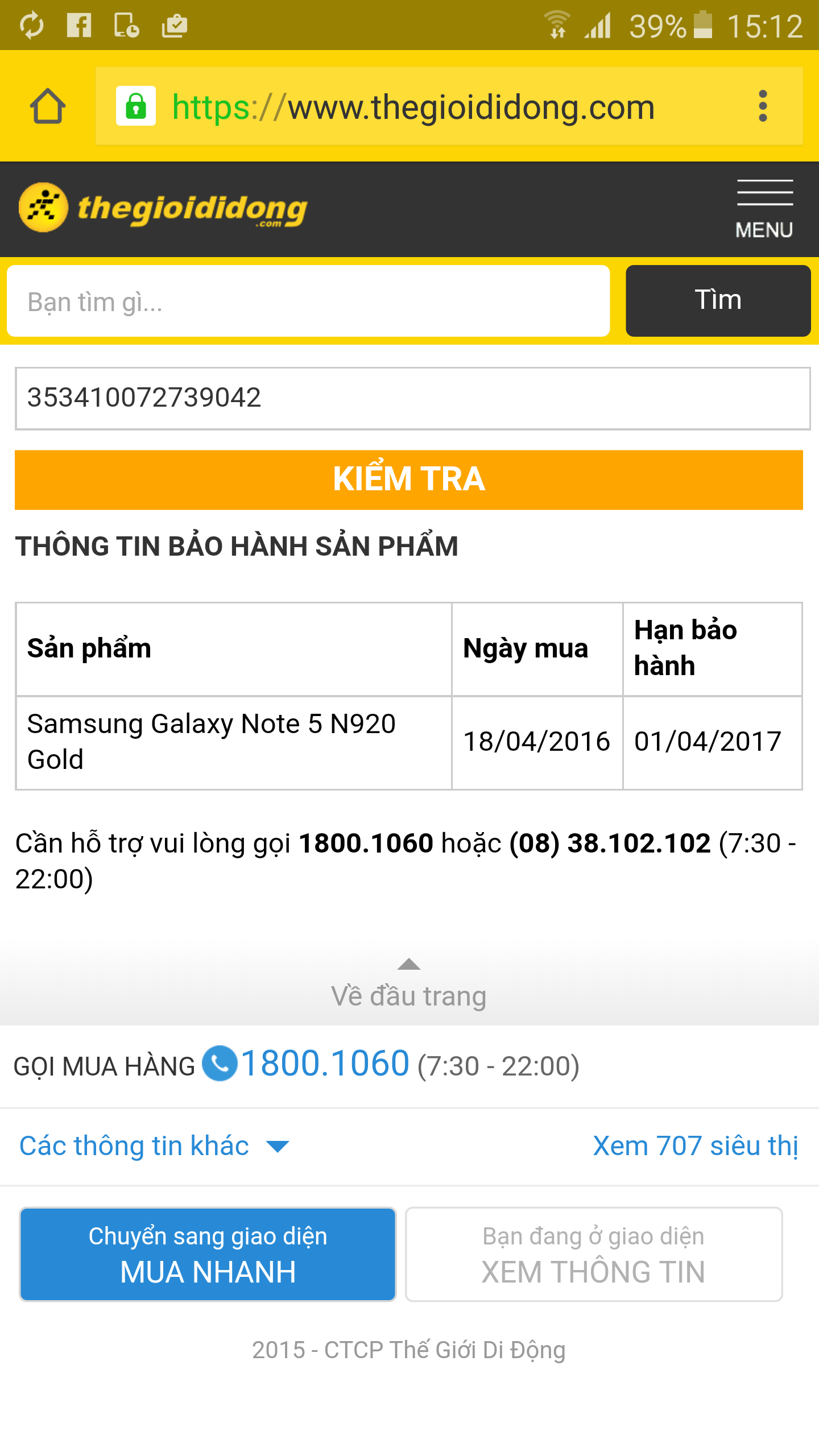The width and height of the screenshot is (819, 1456).
Task: Edit the IMEI number field
Action: (x=413, y=398)
